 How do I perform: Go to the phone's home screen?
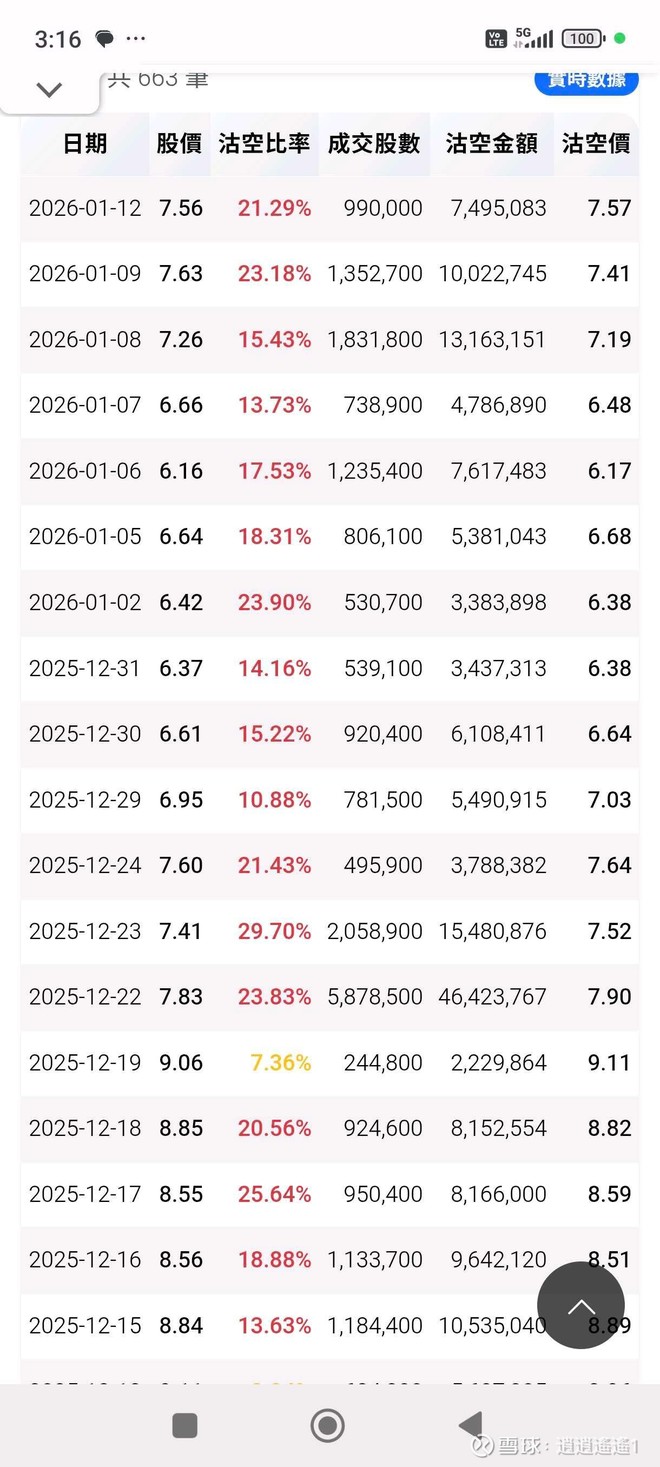[x=328, y=1425]
